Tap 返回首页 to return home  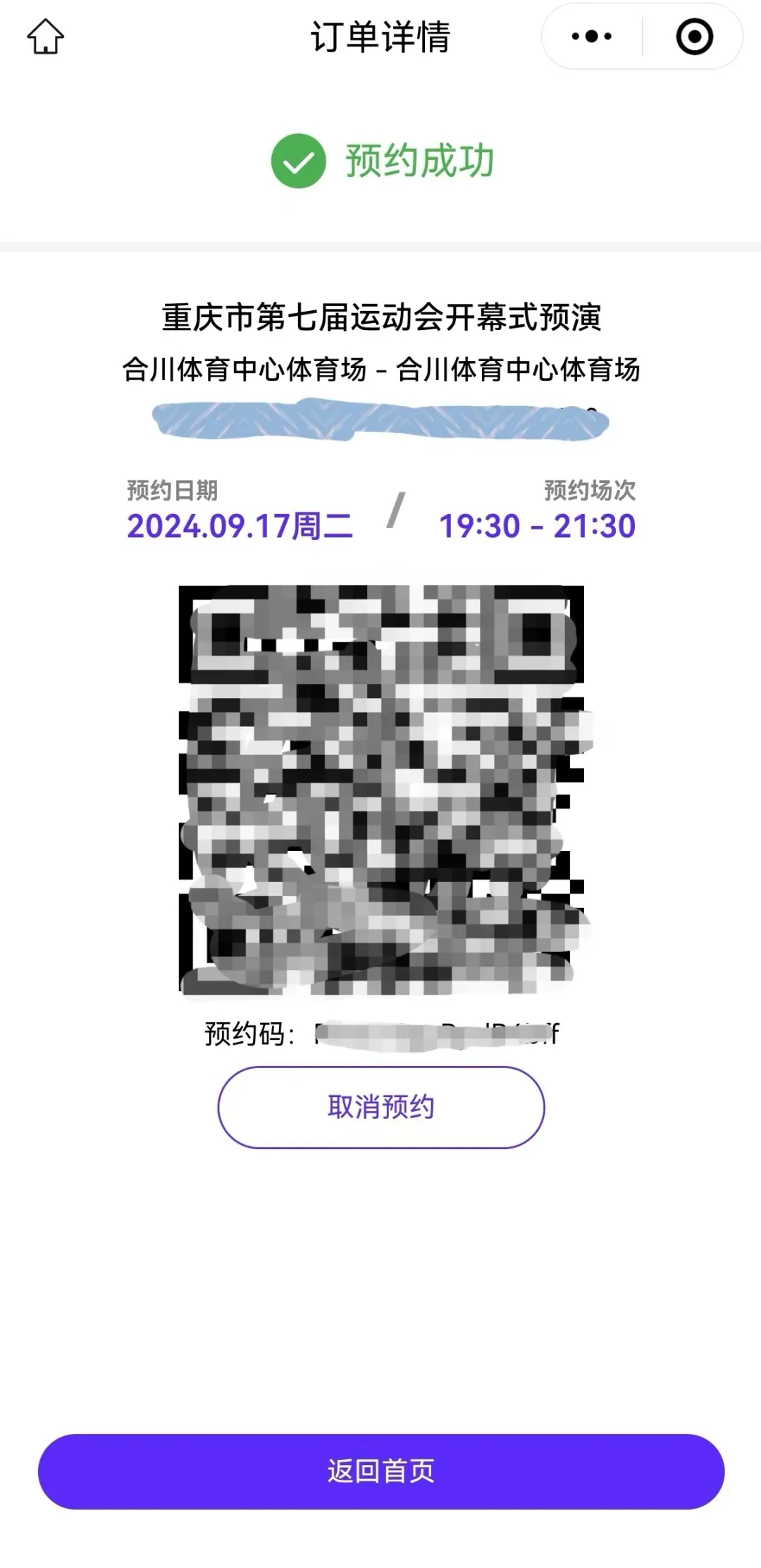pos(380,1471)
